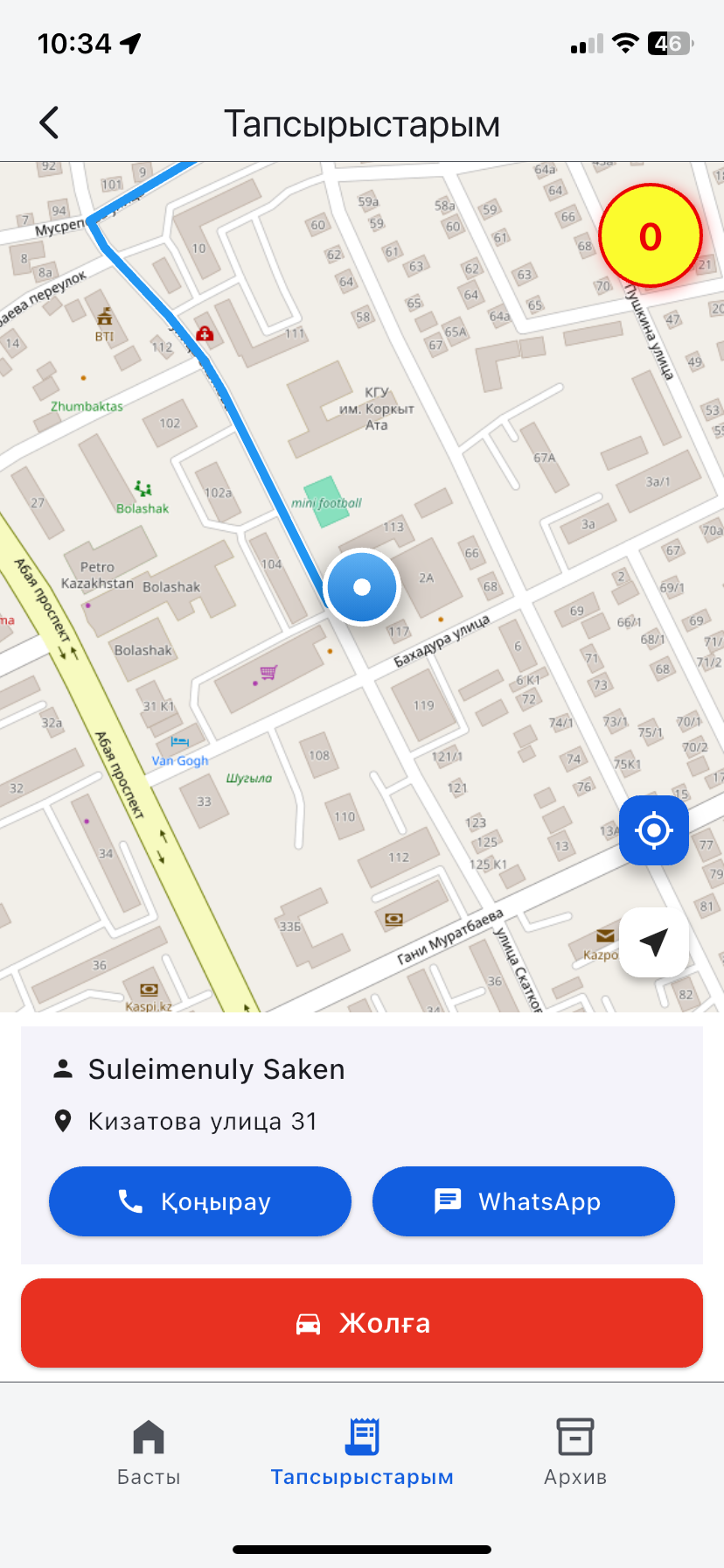Screen dimensions: 724x1568
Task: Call customer via Қоңырау button
Action: point(200,1201)
